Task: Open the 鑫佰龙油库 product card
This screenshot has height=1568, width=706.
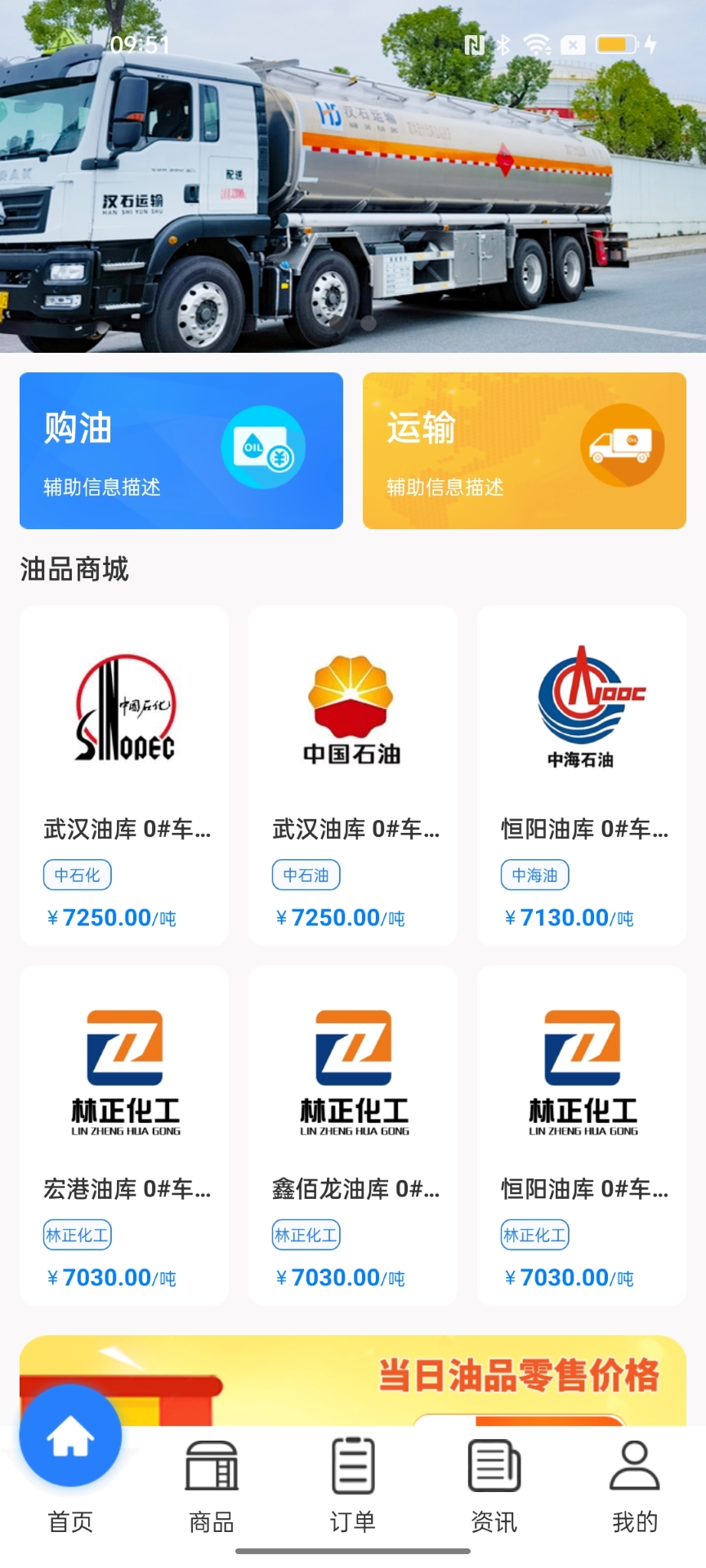Action: coord(353,1135)
